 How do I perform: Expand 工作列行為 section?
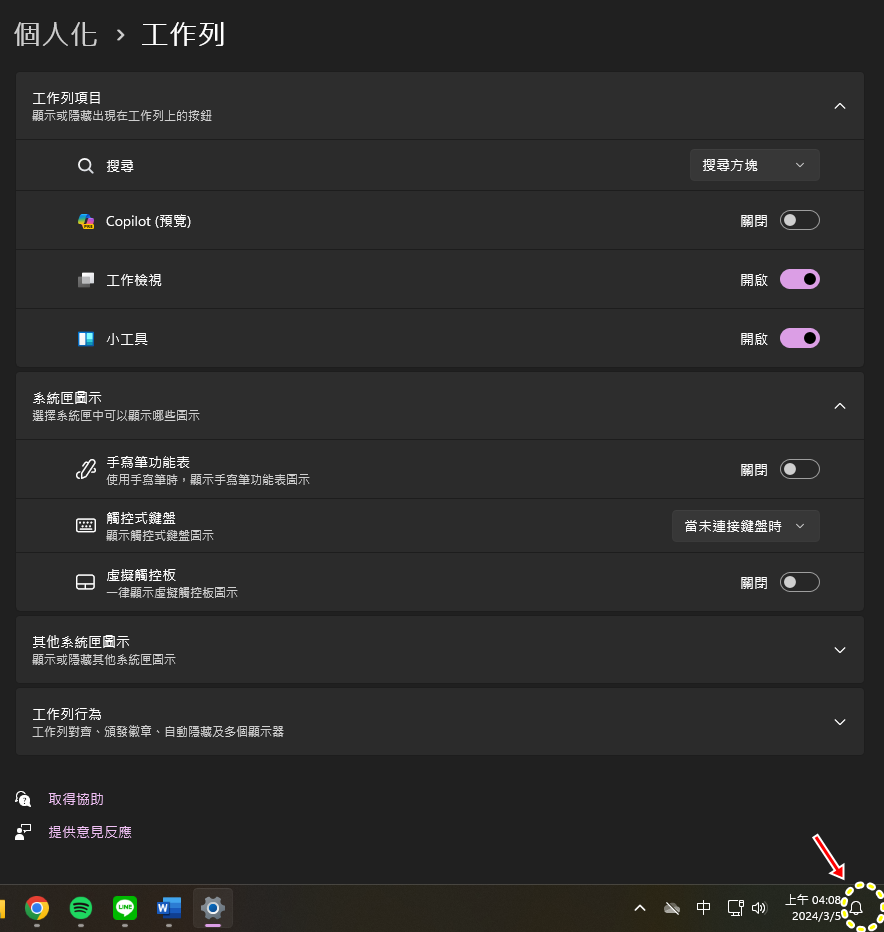pos(839,722)
